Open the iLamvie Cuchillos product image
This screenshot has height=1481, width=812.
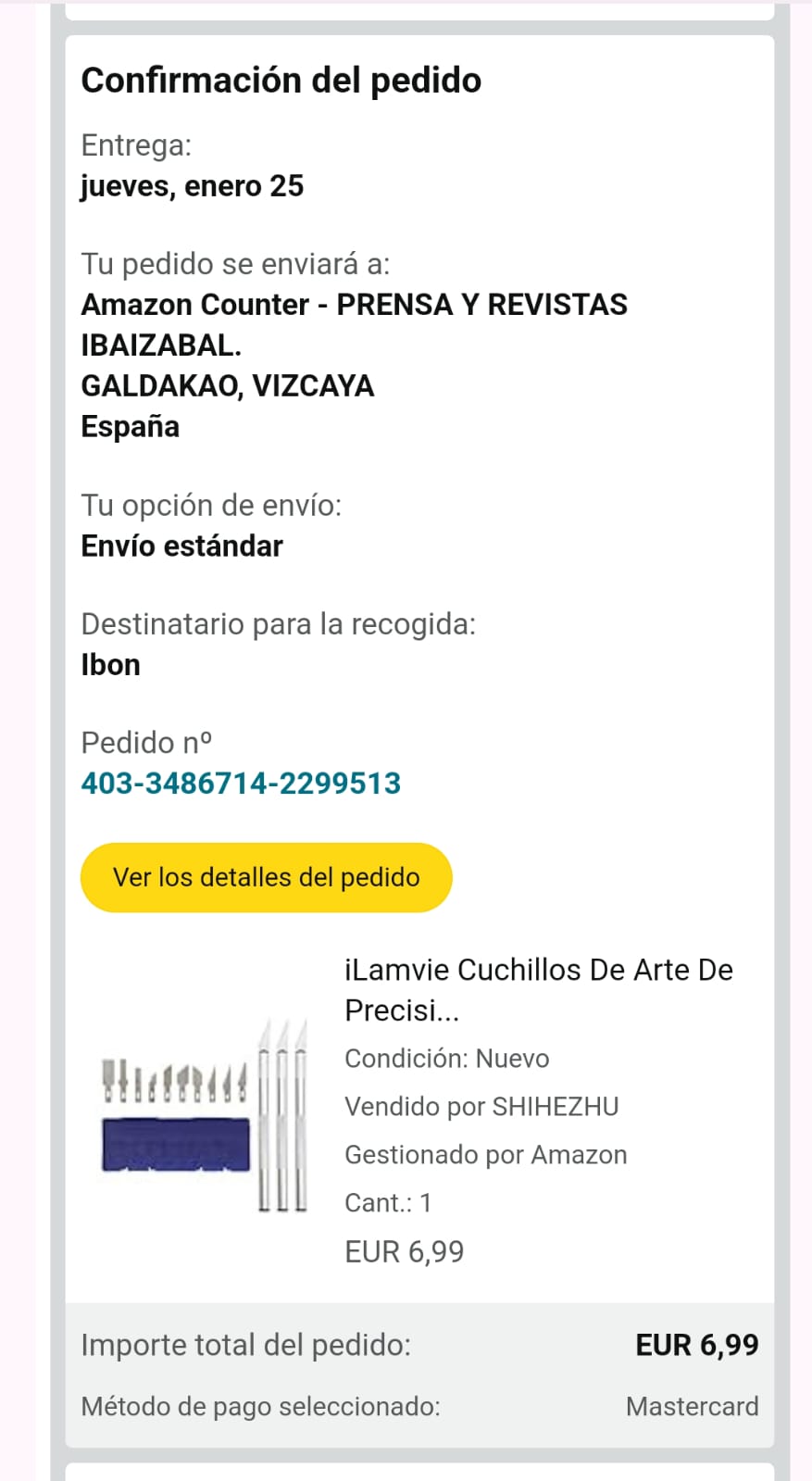pyautogui.click(x=205, y=1114)
